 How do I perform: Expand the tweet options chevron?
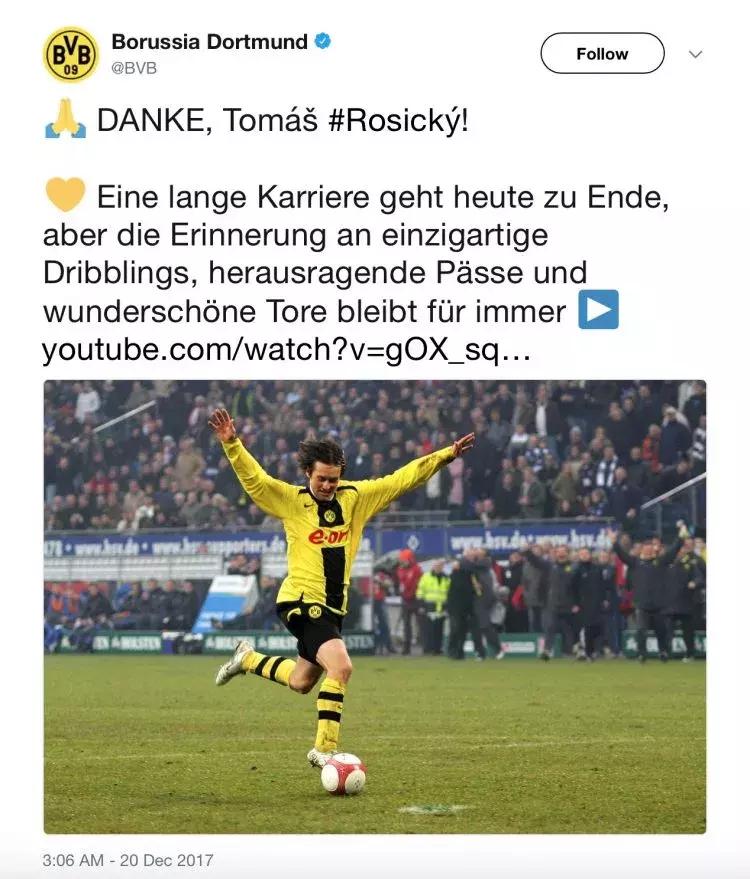point(696,54)
